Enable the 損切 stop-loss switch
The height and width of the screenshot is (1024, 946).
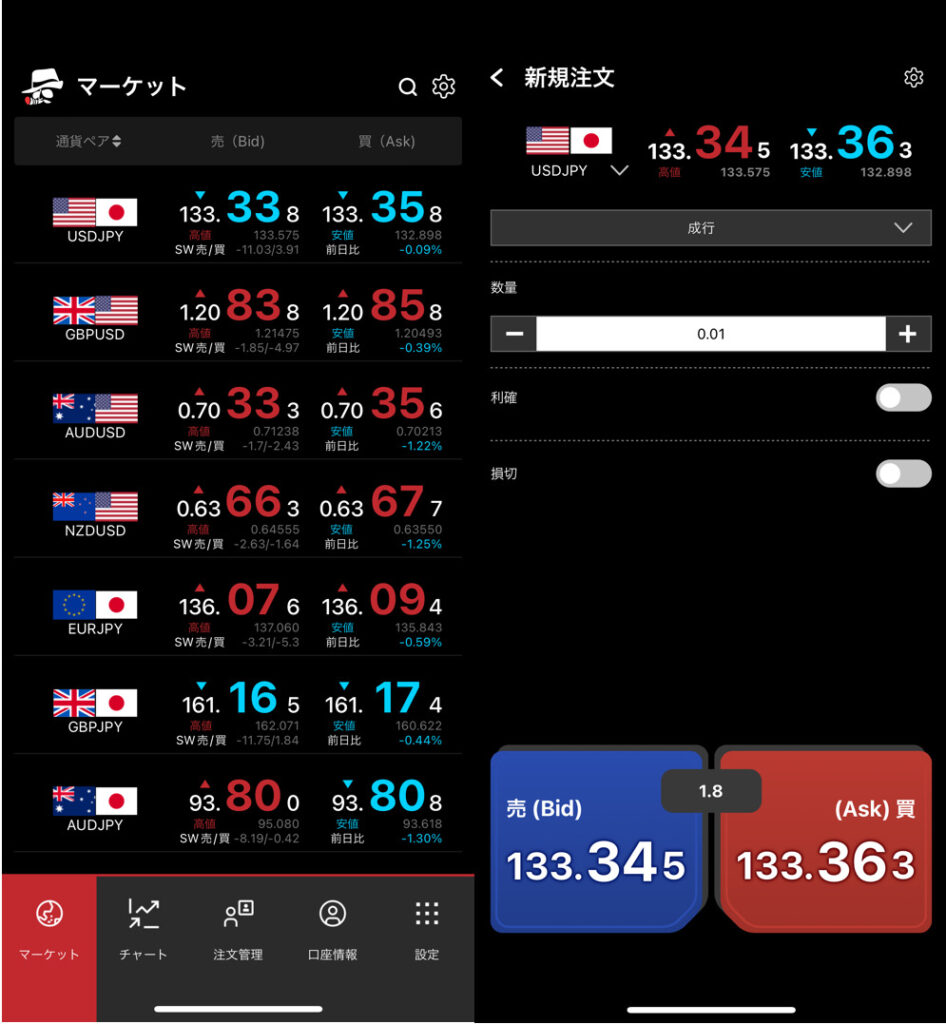point(902,474)
